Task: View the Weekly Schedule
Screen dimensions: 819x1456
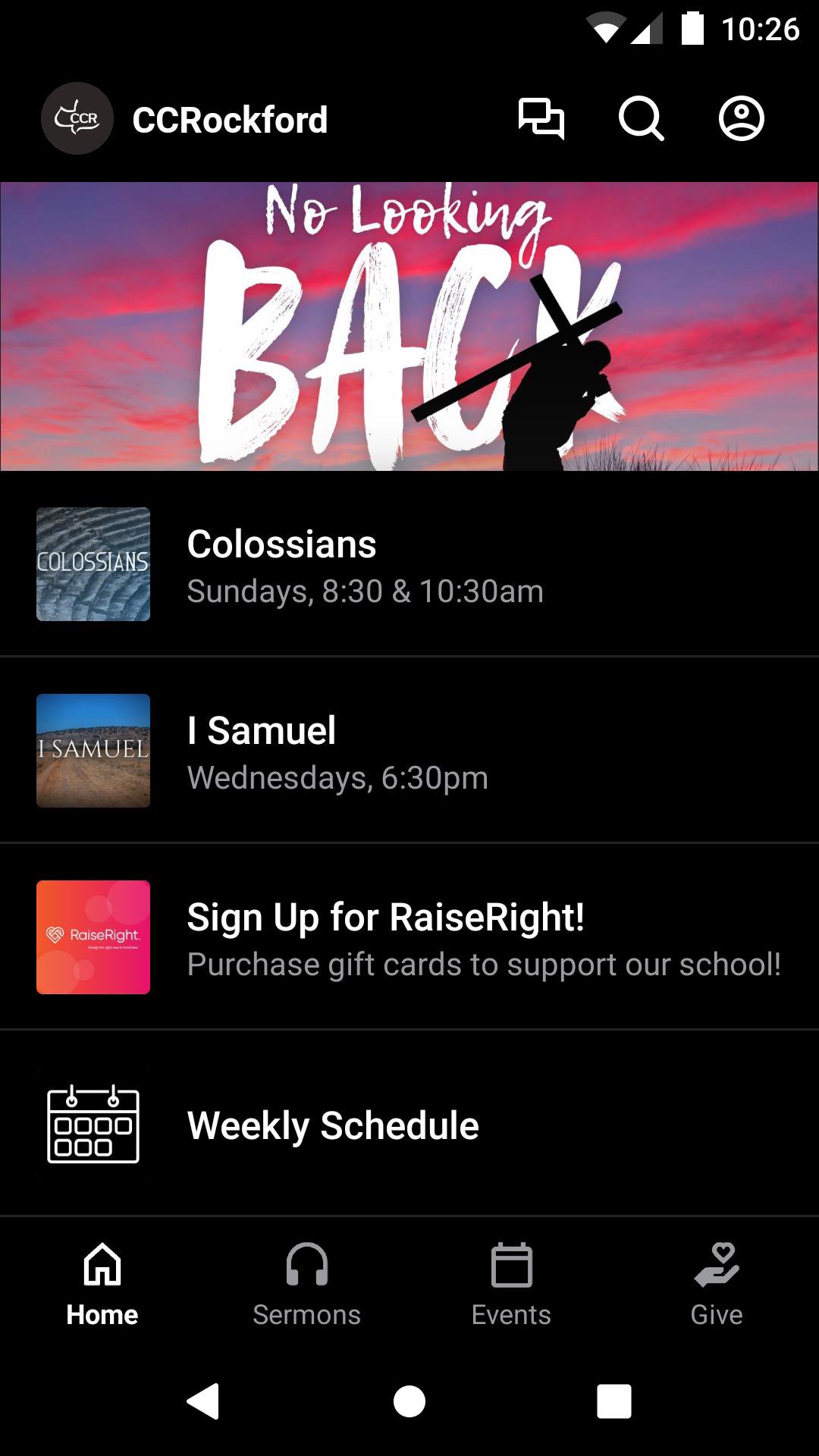Action: (409, 1125)
